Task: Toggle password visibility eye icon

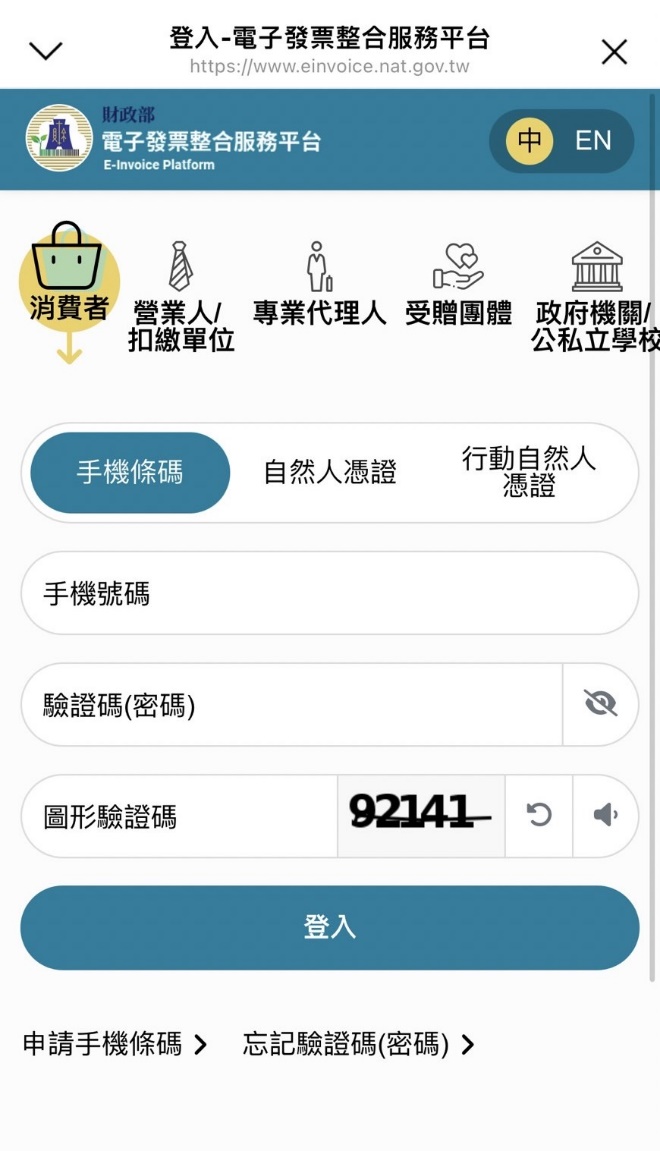Action: pyautogui.click(x=600, y=704)
